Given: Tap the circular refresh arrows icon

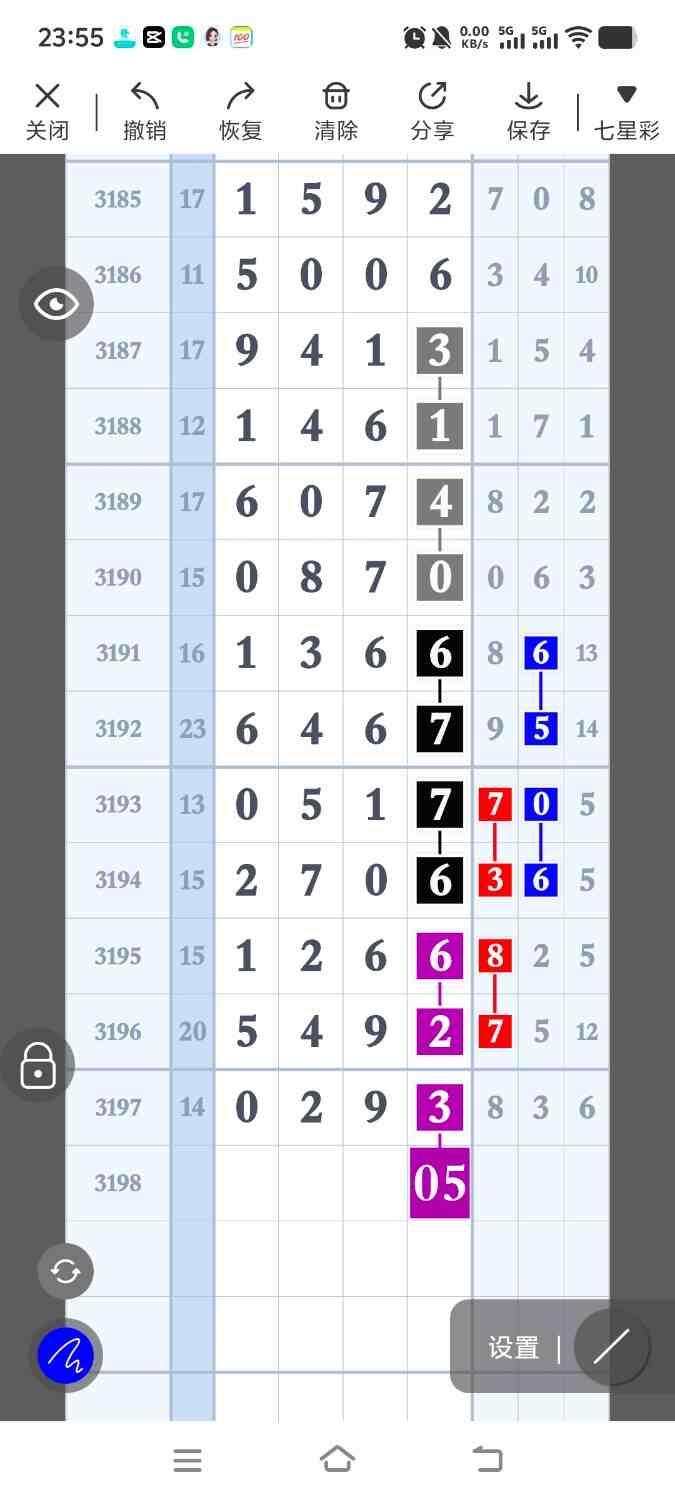Looking at the screenshot, I should 66,1271.
